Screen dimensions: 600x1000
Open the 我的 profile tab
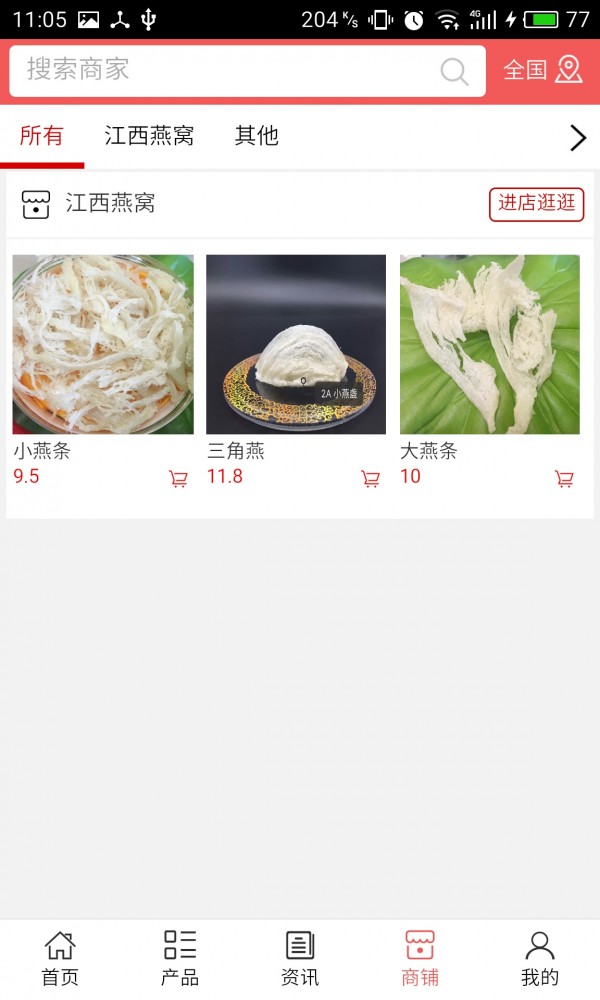point(540,958)
